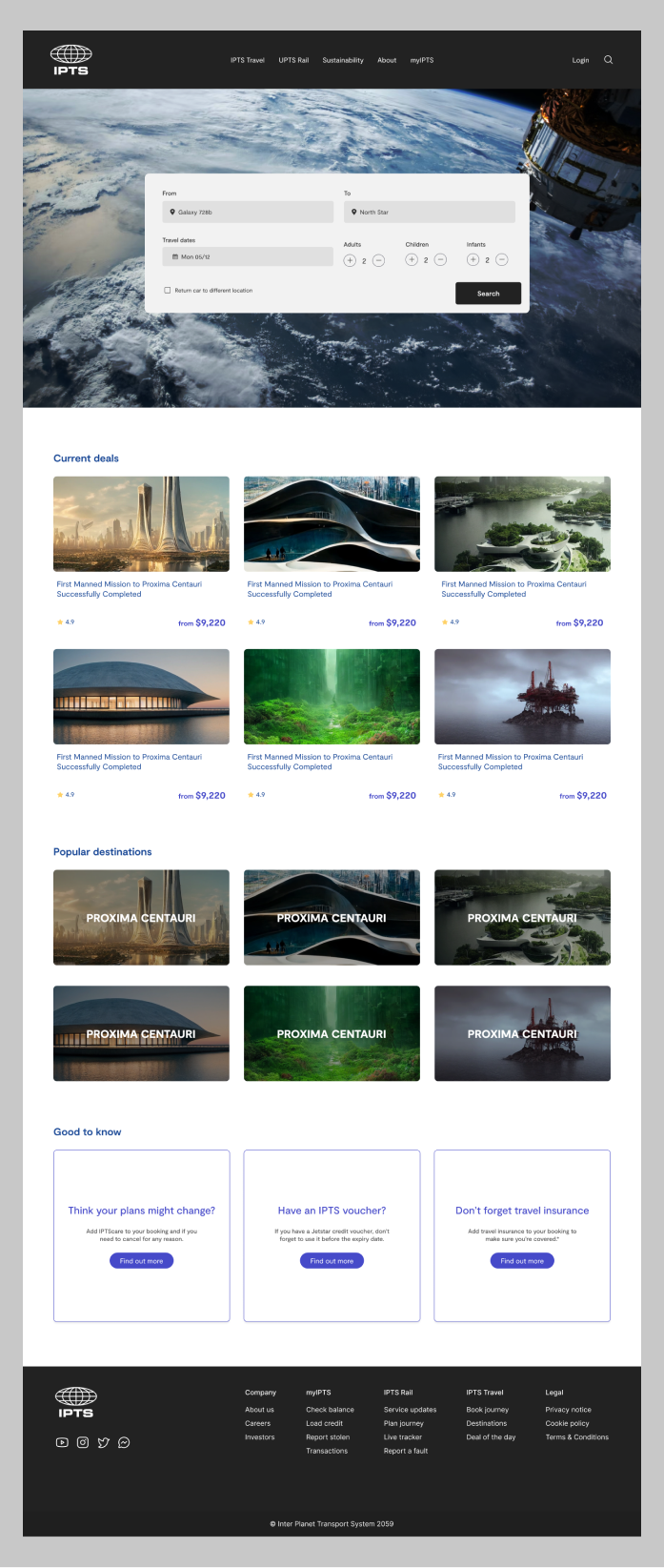Open Careers link in the footer
This screenshot has width=664, height=1568.
[x=257, y=1423]
